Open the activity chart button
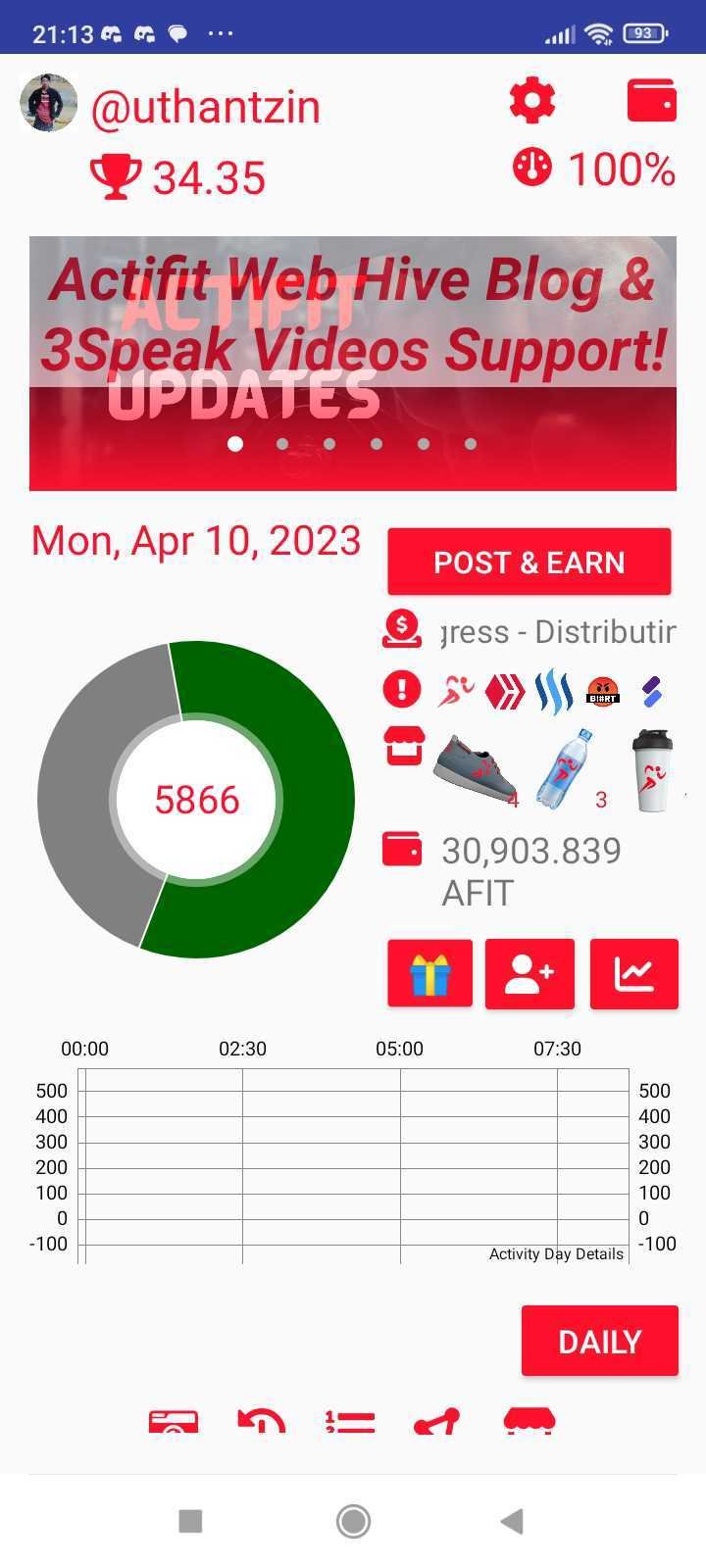Image resolution: width=706 pixels, height=1568 pixels. 633,973
